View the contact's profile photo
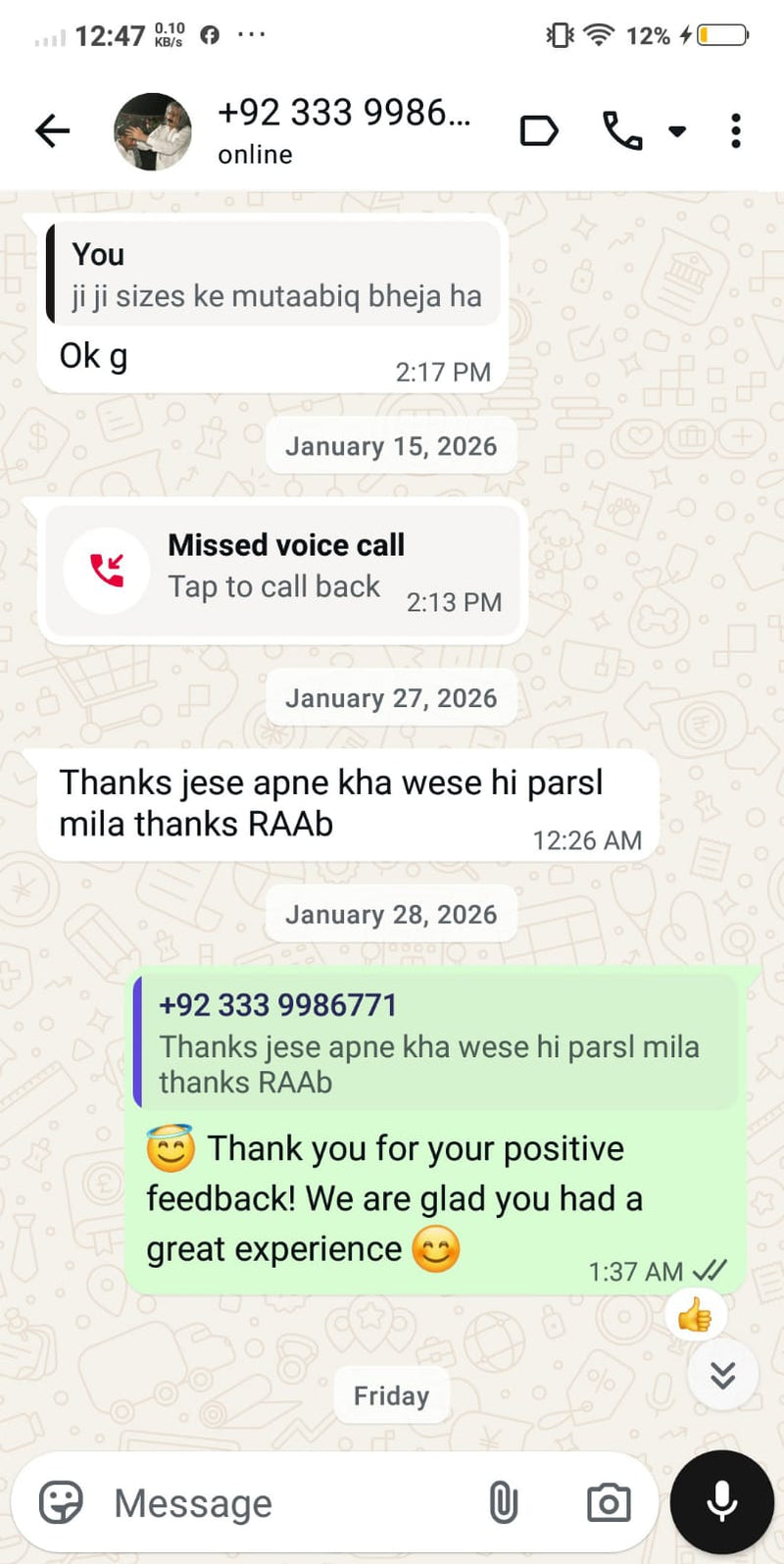This screenshot has width=784, height=1564. (x=152, y=130)
